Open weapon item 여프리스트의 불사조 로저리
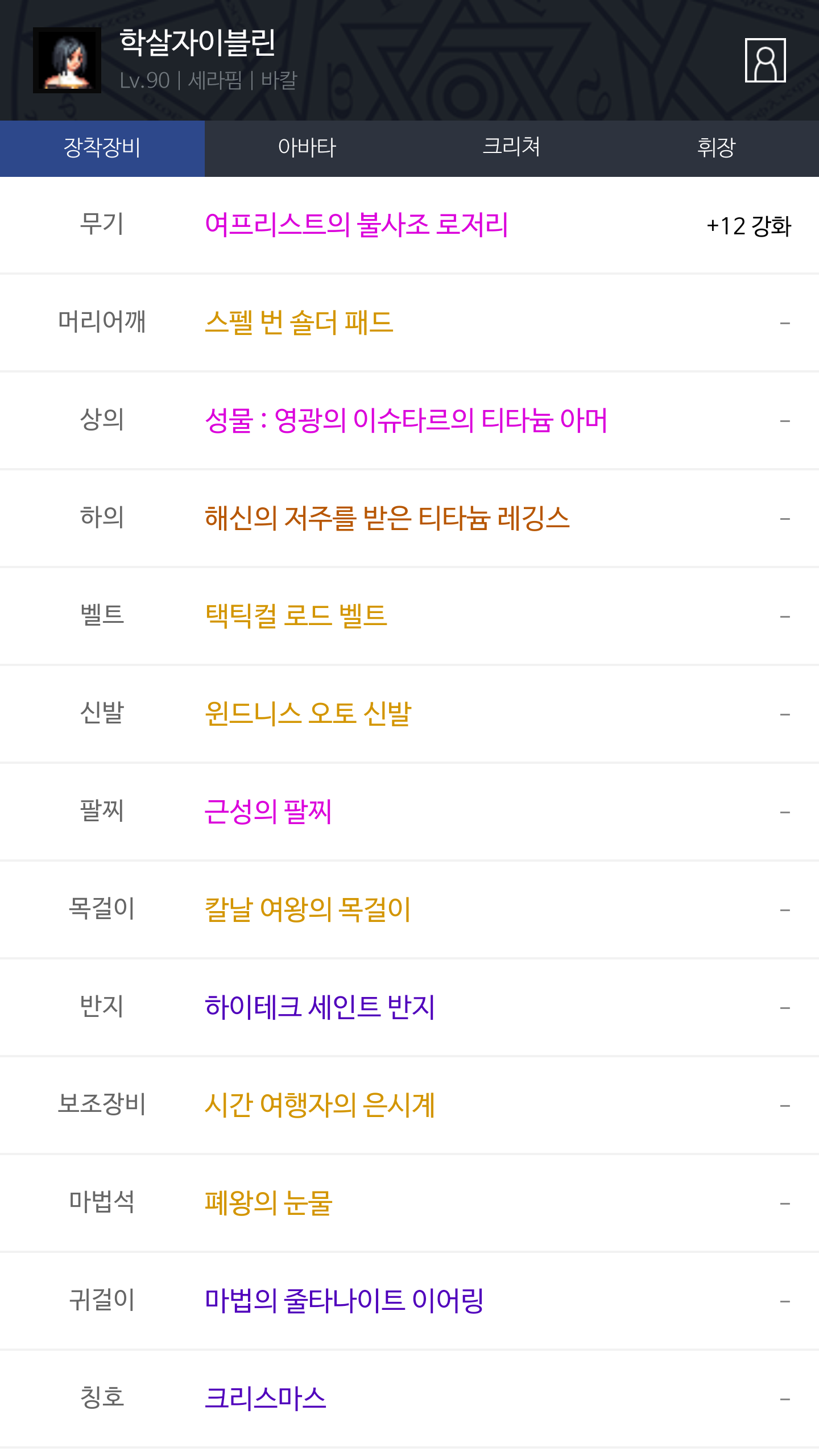Screen dimensions: 819x1456 click(356, 225)
